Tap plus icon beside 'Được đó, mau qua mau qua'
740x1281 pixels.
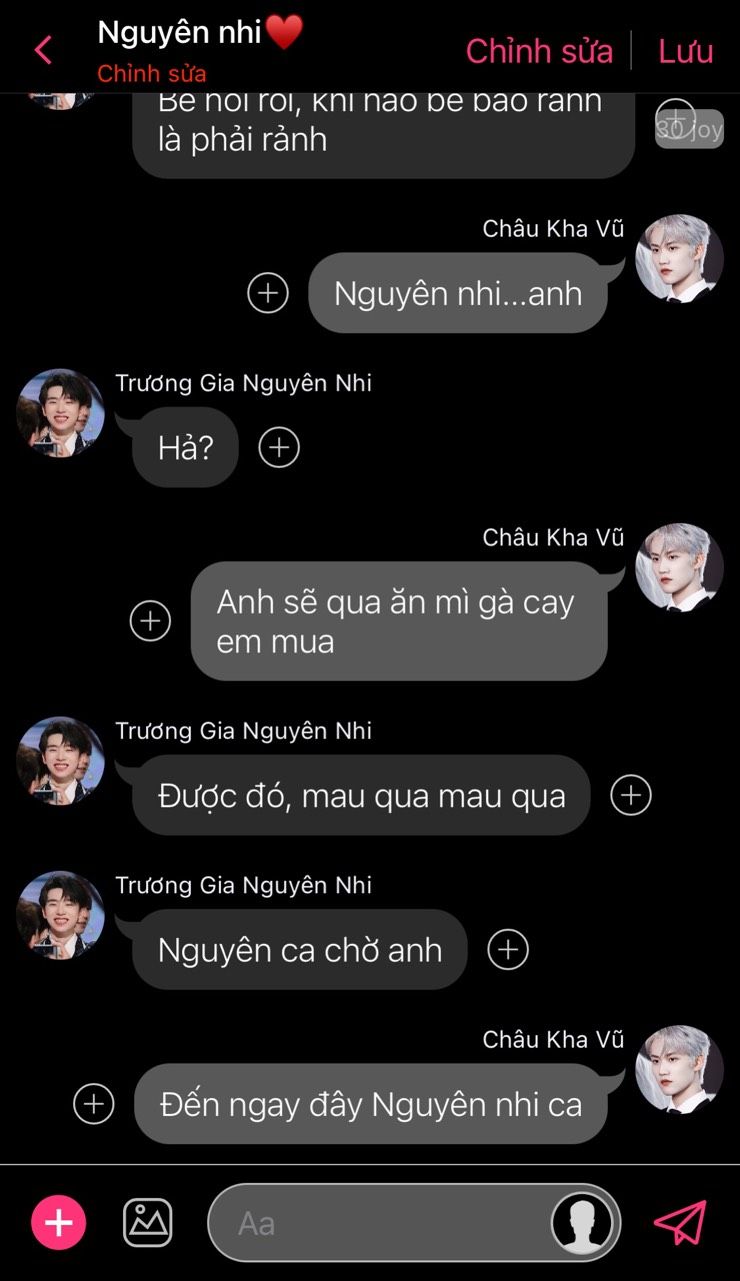[631, 795]
